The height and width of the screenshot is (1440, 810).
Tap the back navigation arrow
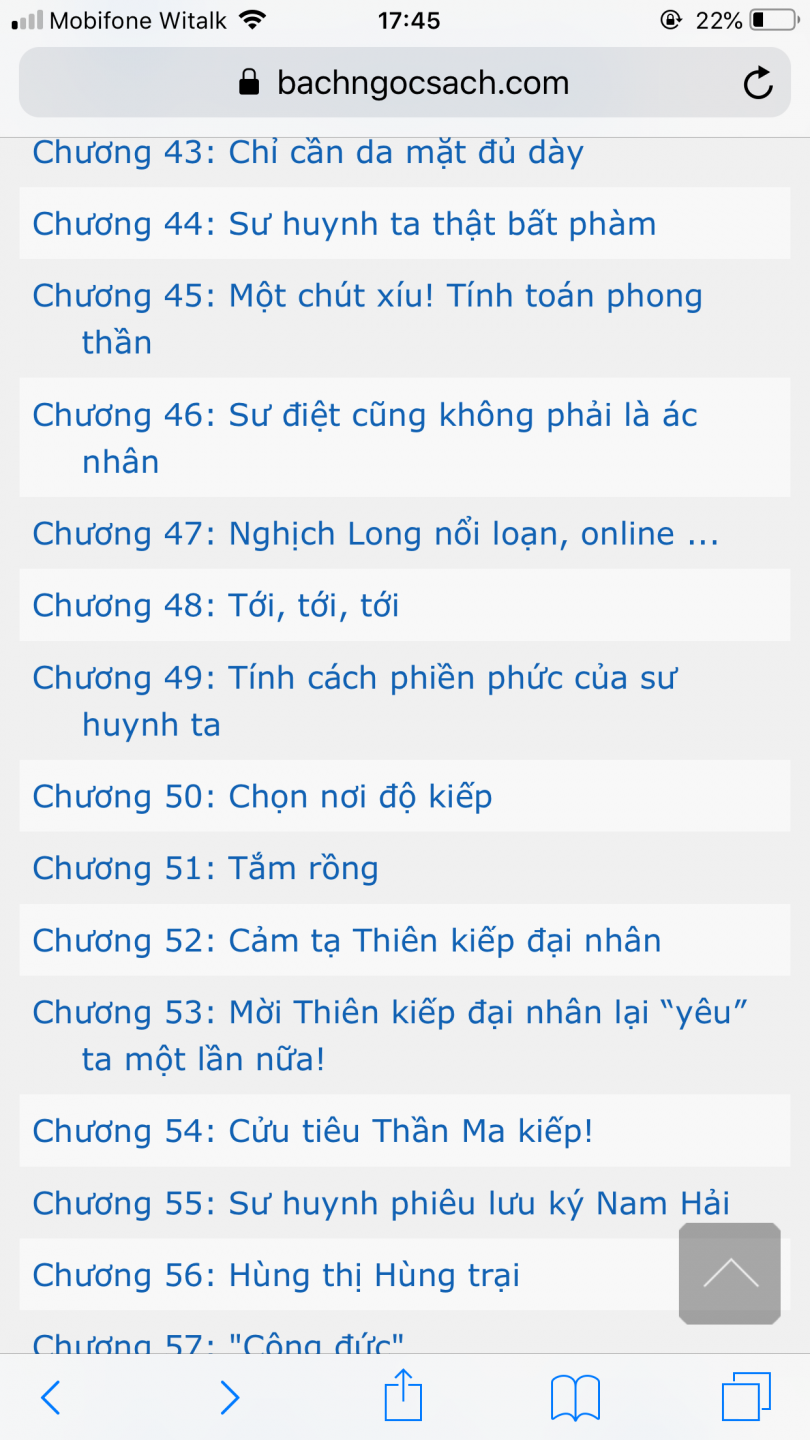point(52,1397)
